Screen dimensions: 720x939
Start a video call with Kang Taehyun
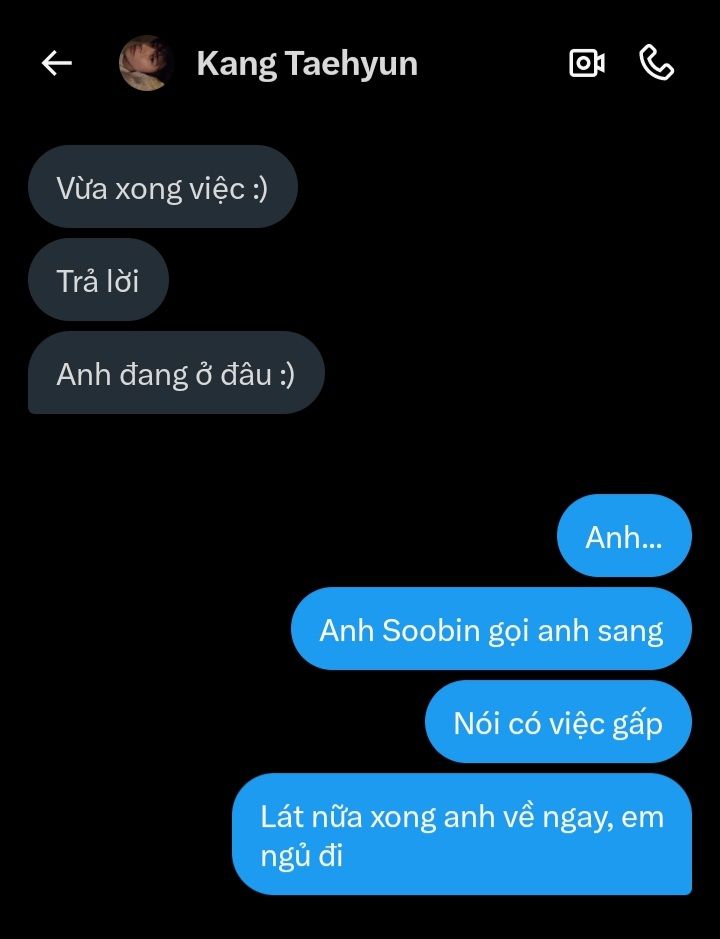click(x=587, y=63)
